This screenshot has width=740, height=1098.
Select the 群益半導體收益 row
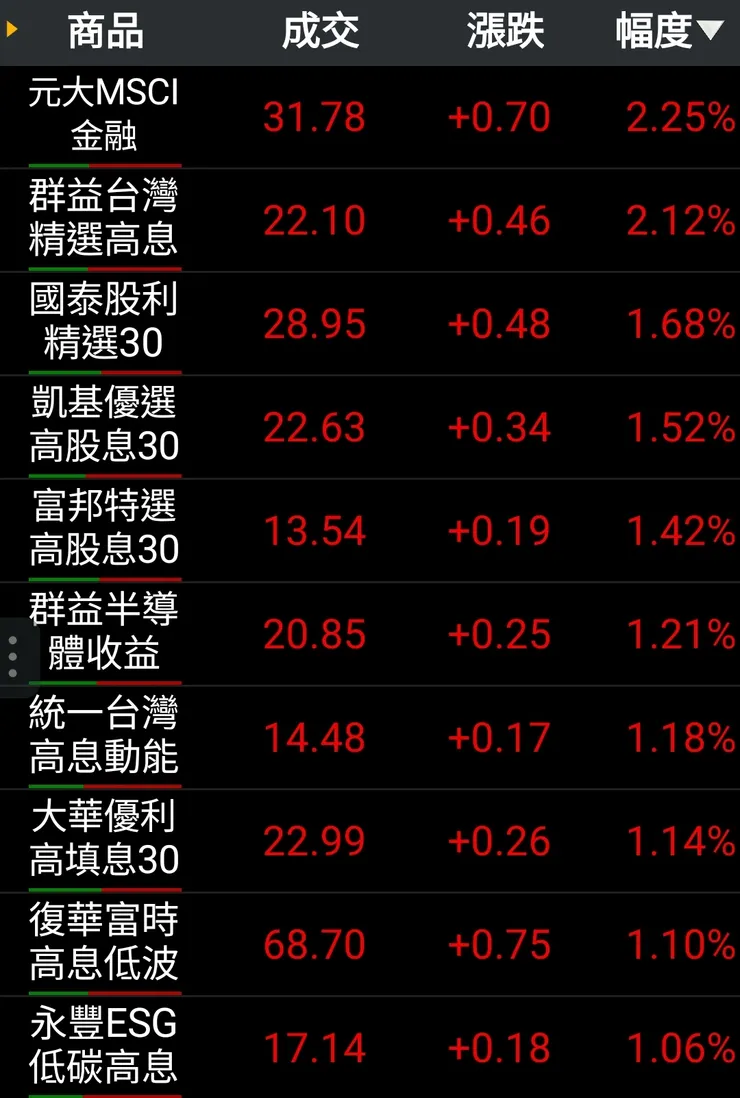pyautogui.click(x=103, y=633)
